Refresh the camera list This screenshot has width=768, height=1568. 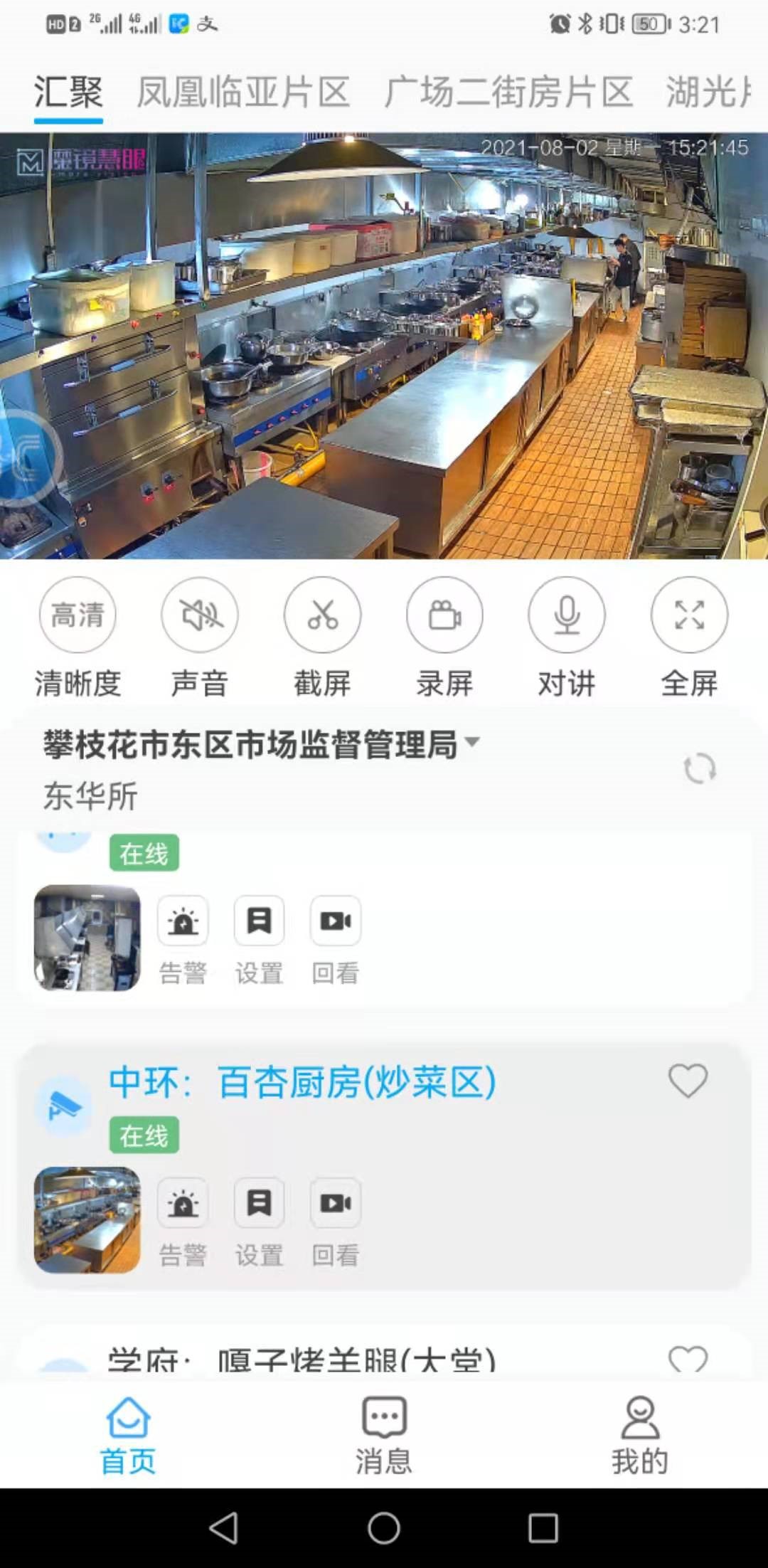700,768
